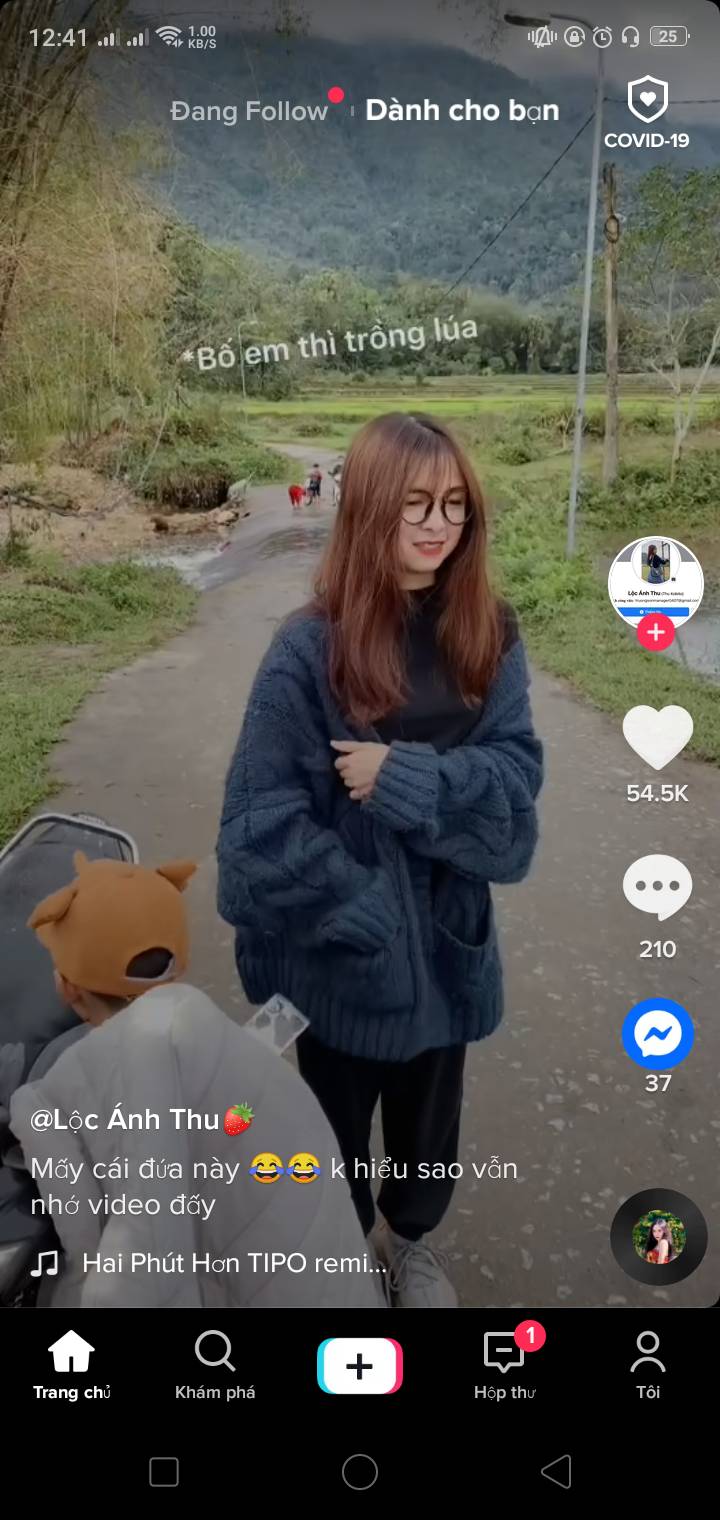Open the comments bubble

(658, 888)
